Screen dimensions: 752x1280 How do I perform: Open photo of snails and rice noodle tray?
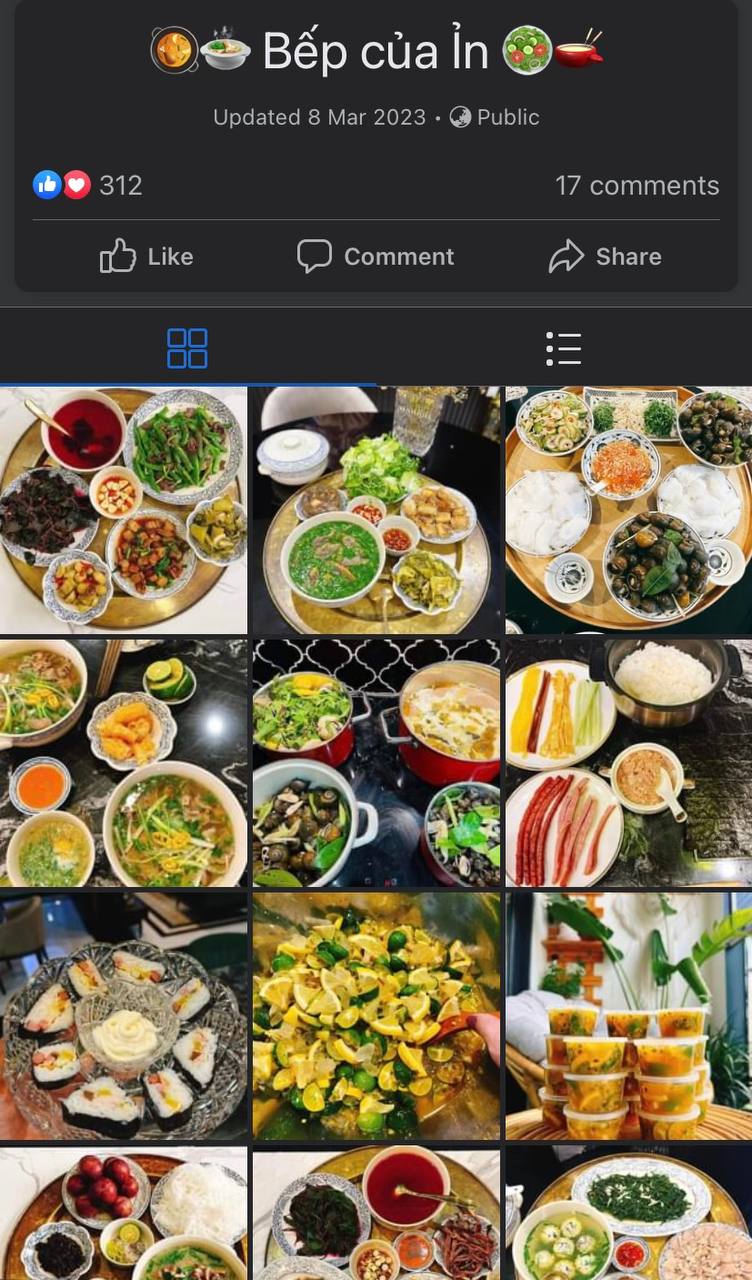(628, 510)
